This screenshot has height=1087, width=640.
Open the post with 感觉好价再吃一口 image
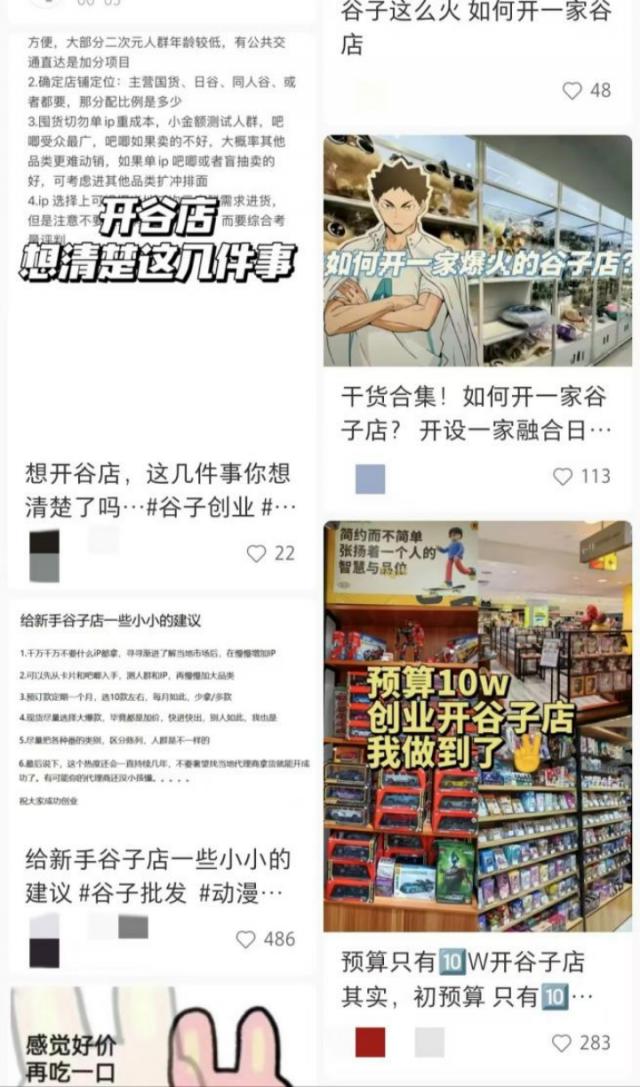pyautogui.click(x=160, y=1040)
